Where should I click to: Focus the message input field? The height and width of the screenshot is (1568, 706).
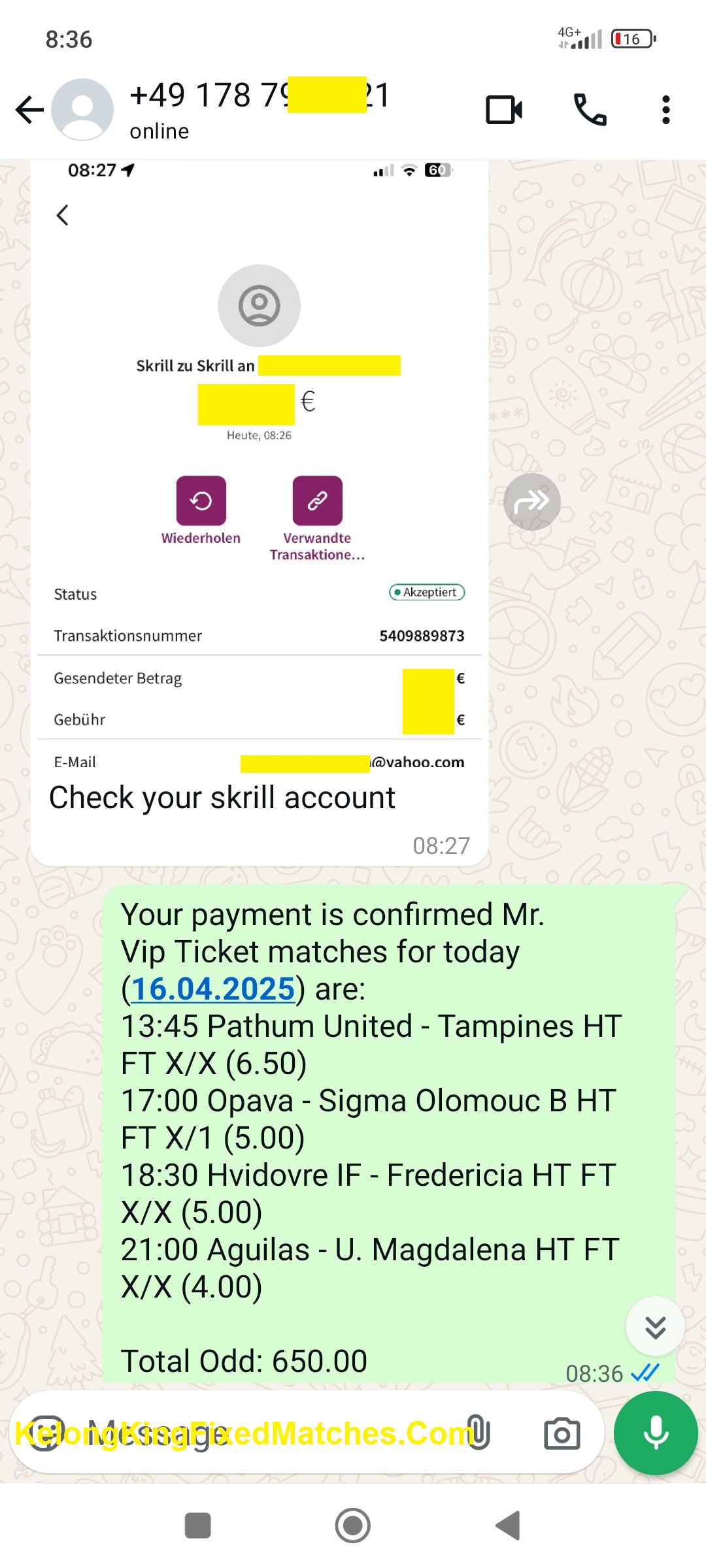261,1433
